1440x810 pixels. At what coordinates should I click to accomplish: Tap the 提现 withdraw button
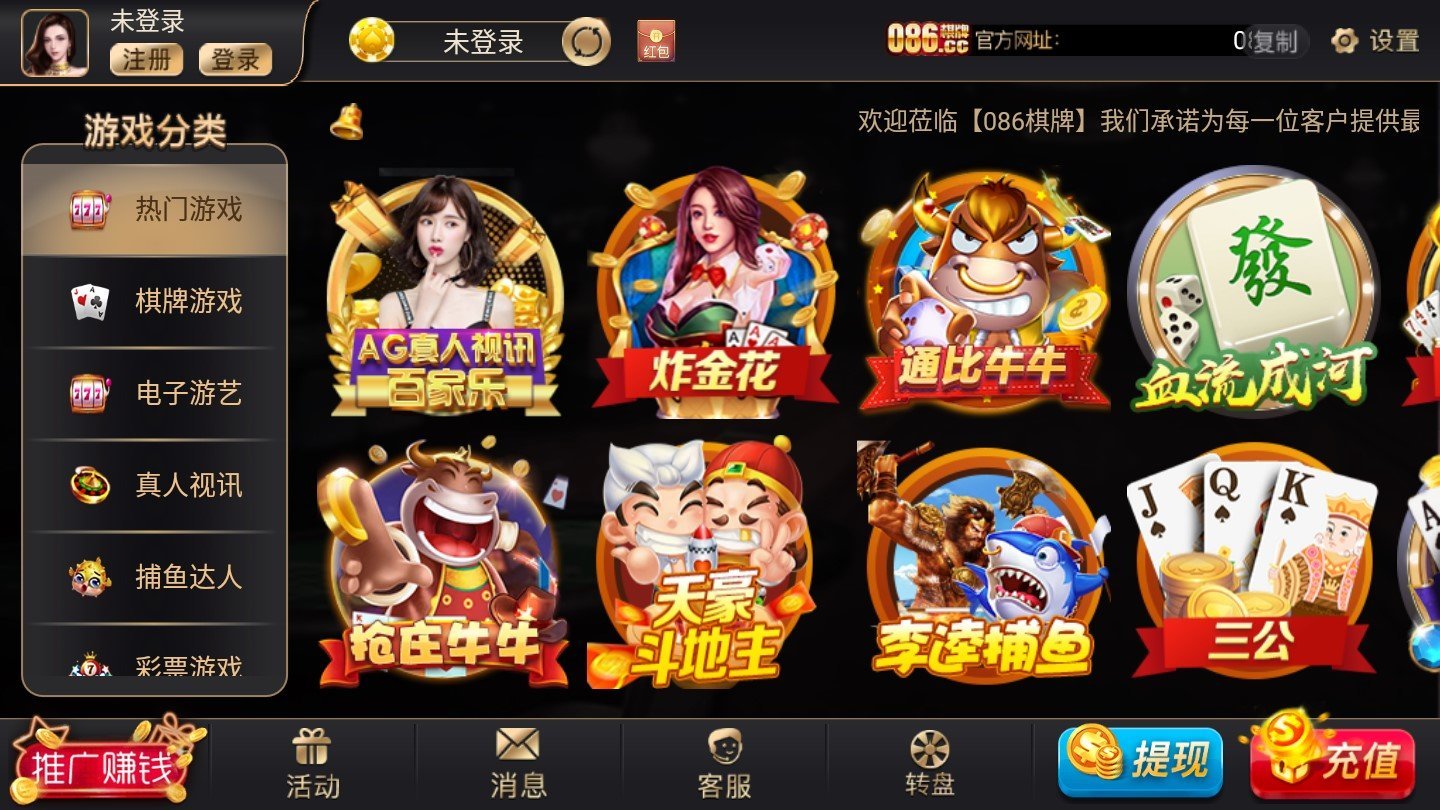tap(1140, 761)
